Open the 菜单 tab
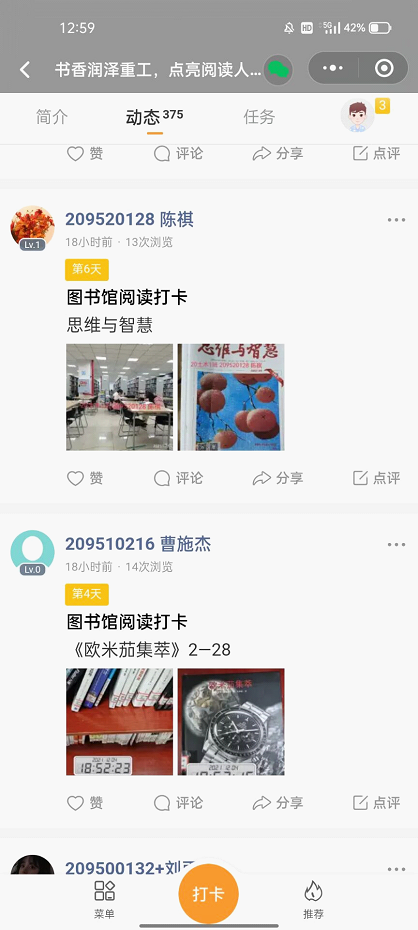This screenshot has width=418, height=930. 104,899
